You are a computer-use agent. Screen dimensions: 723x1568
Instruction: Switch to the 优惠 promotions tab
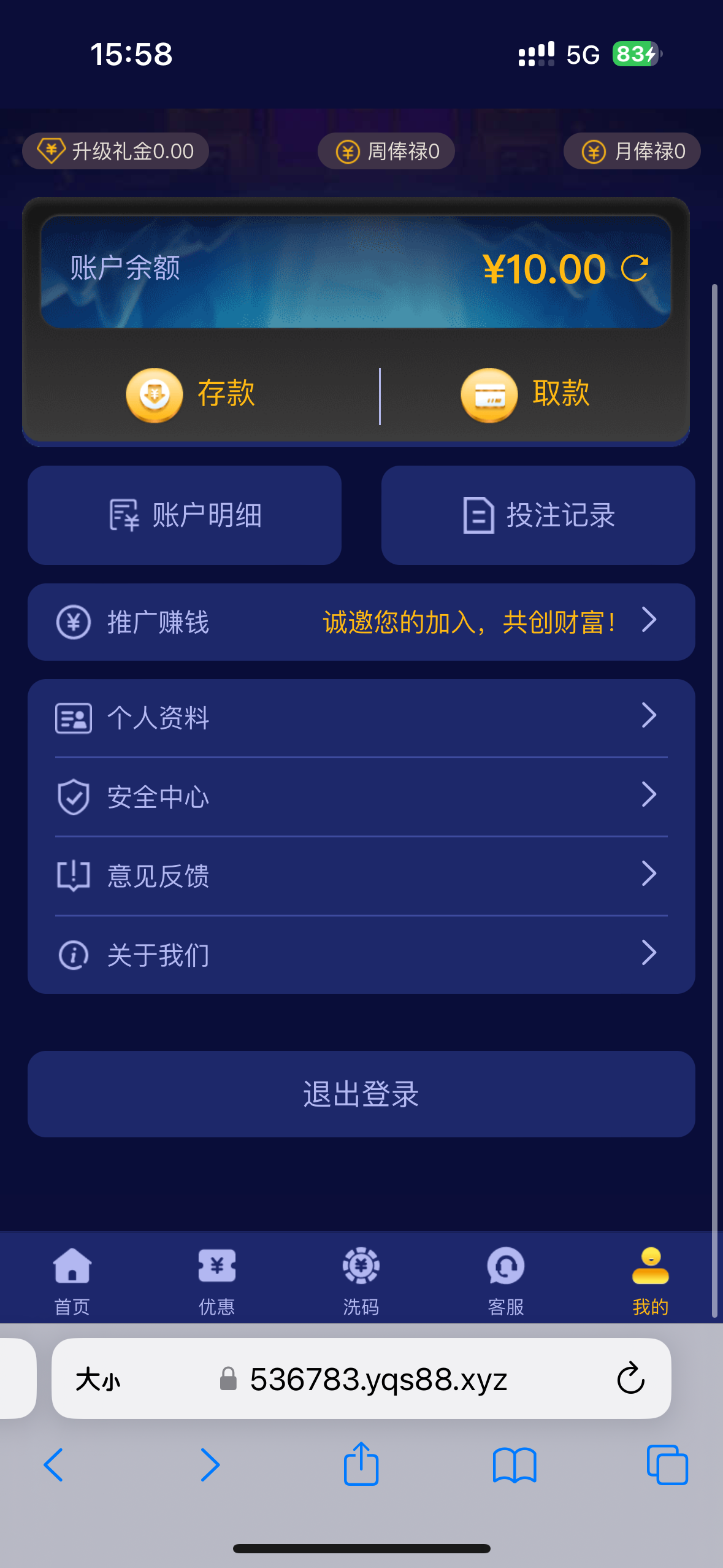tap(217, 1280)
